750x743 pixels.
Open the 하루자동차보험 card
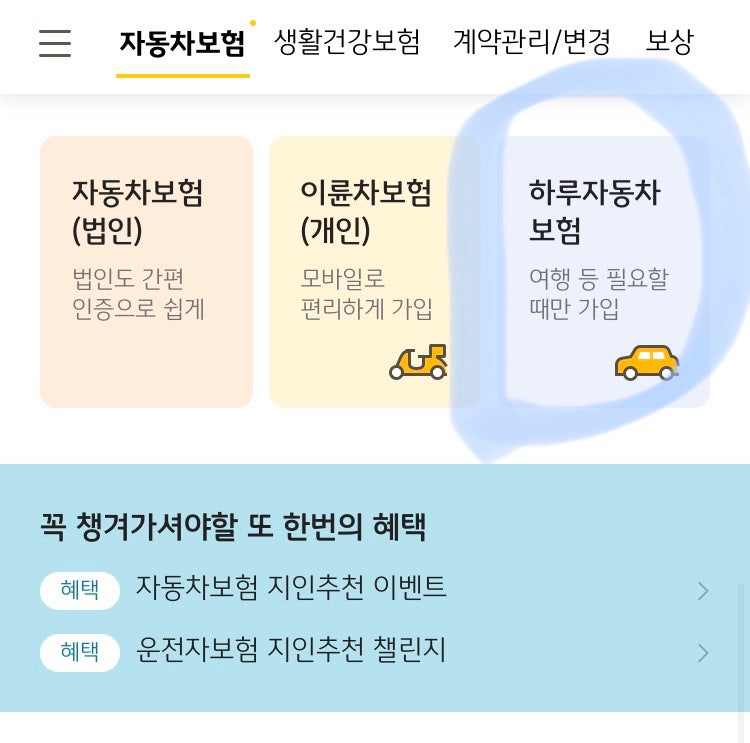pyautogui.click(x=603, y=272)
